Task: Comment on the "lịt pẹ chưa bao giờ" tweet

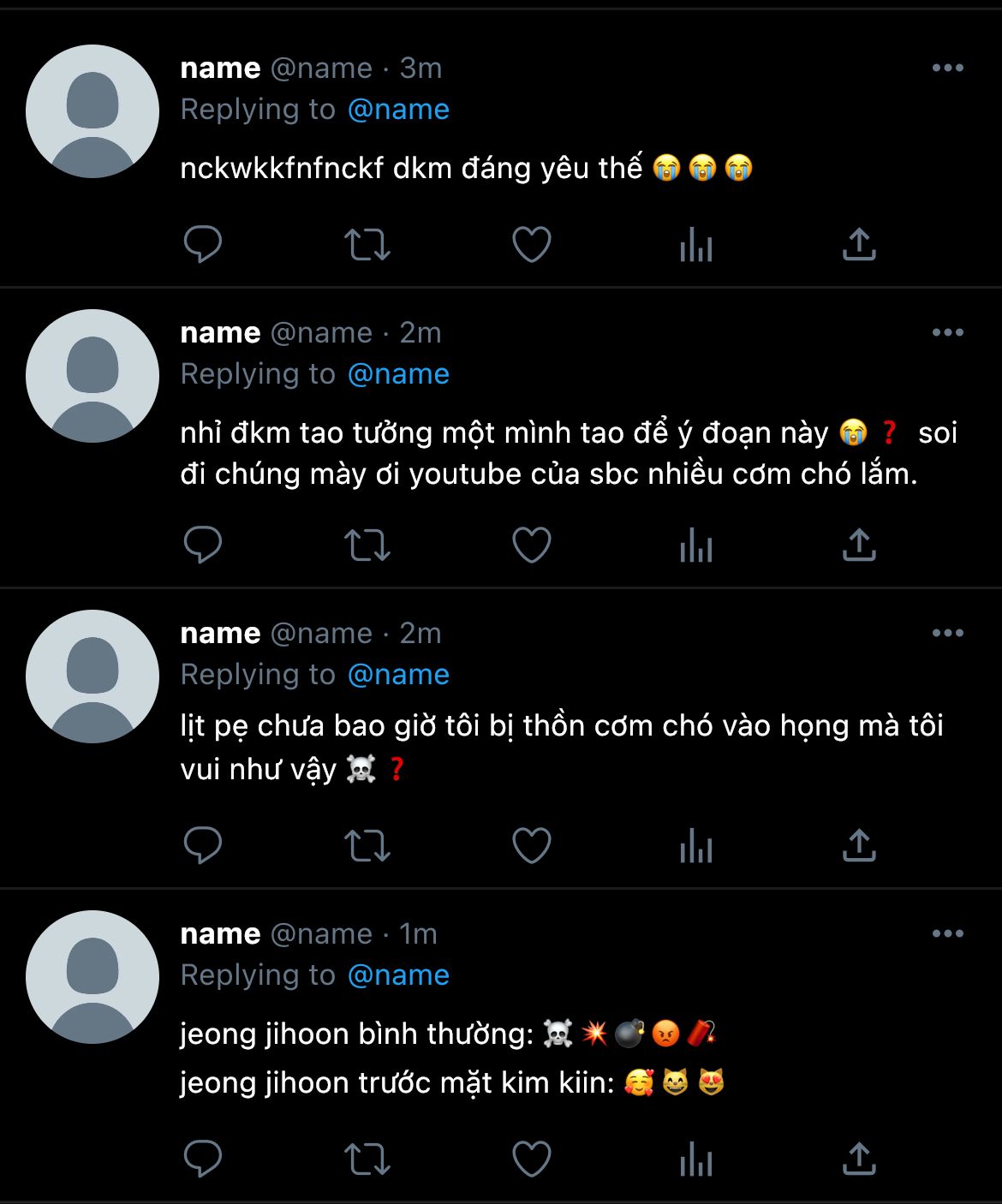Action: (x=203, y=846)
